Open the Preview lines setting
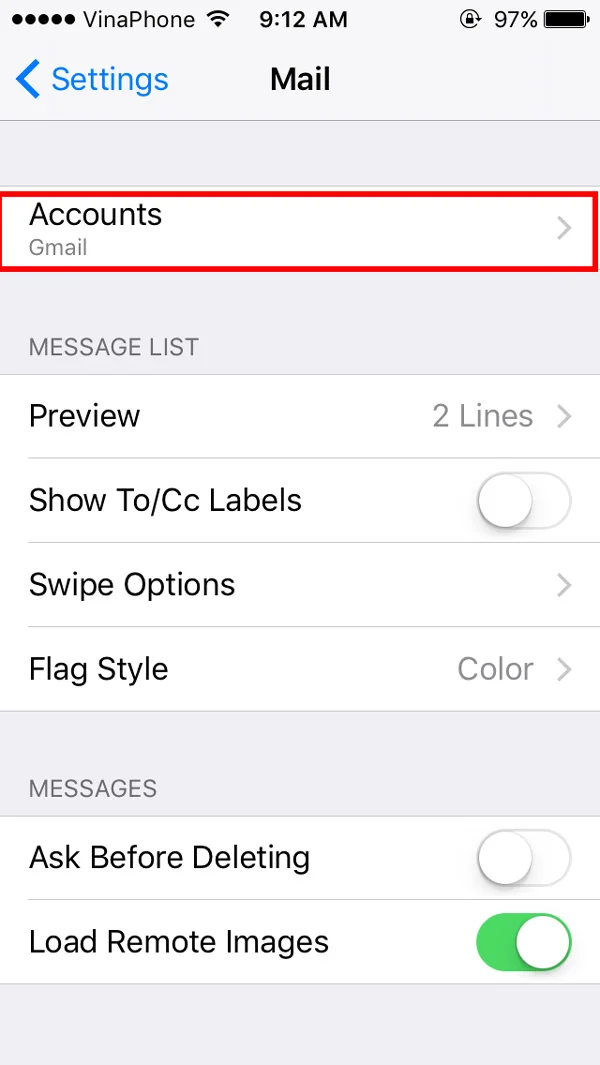This screenshot has height=1065, width=600. point(300,416)
